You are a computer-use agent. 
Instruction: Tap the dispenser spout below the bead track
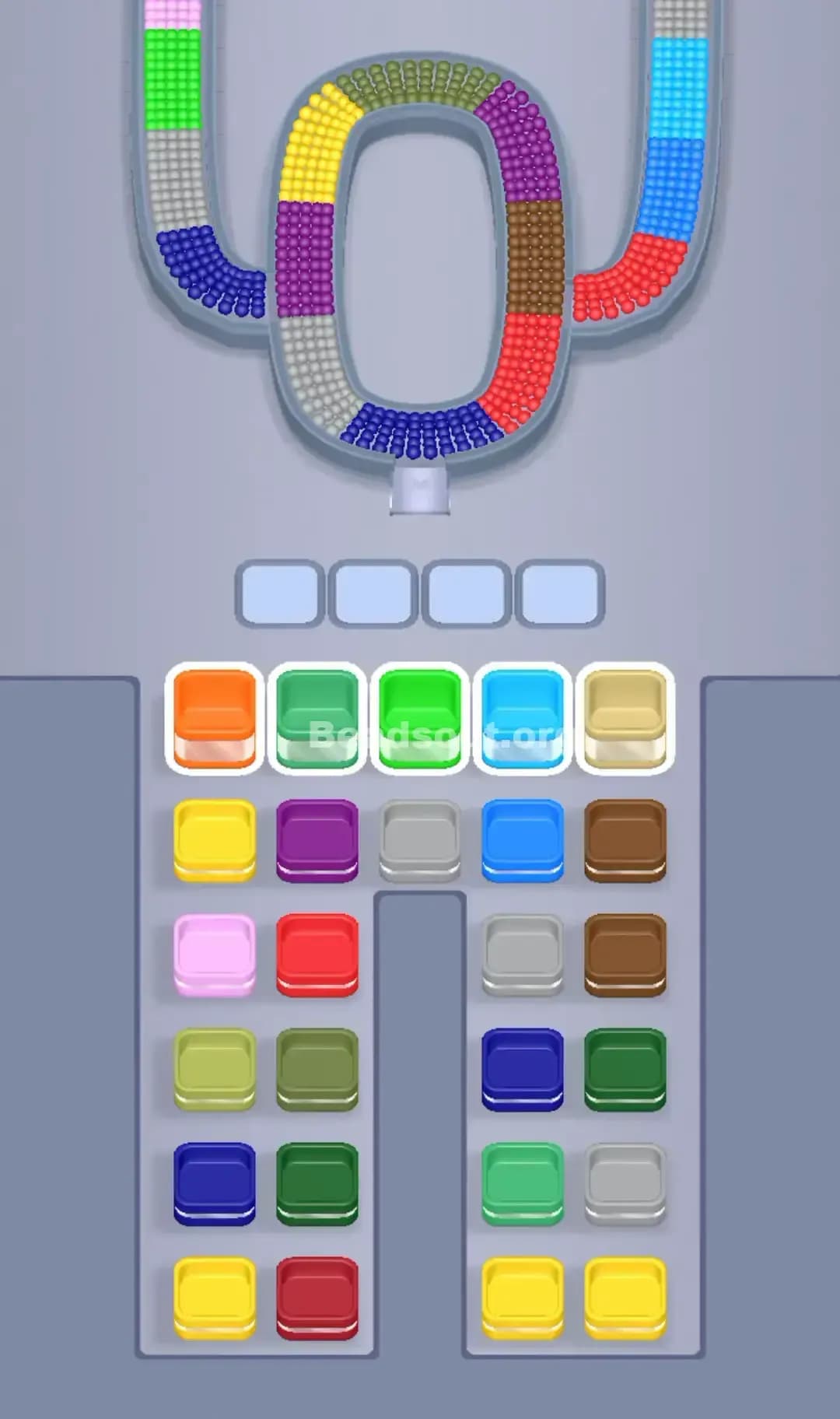pos(420,490)
